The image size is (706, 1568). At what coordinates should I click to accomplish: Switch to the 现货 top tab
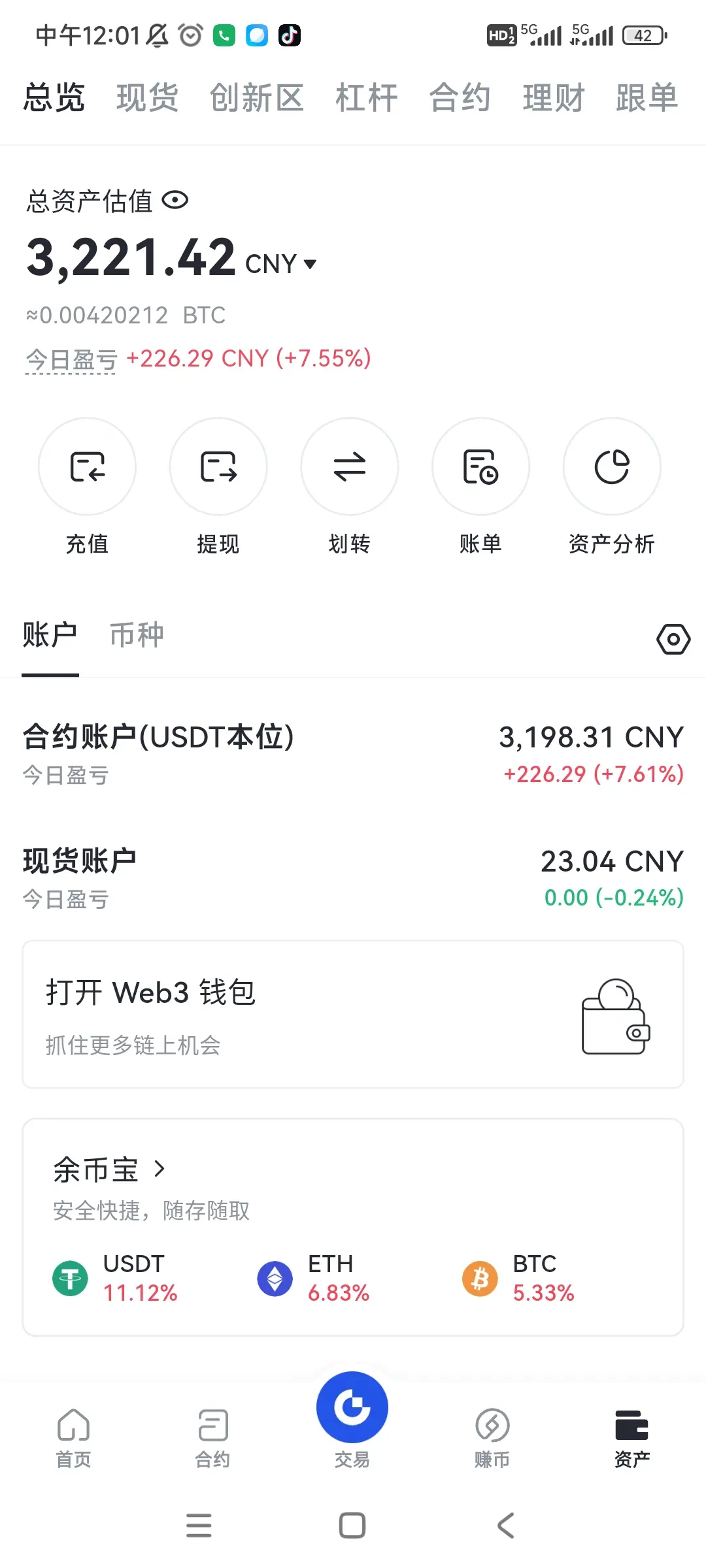(147, 98)
